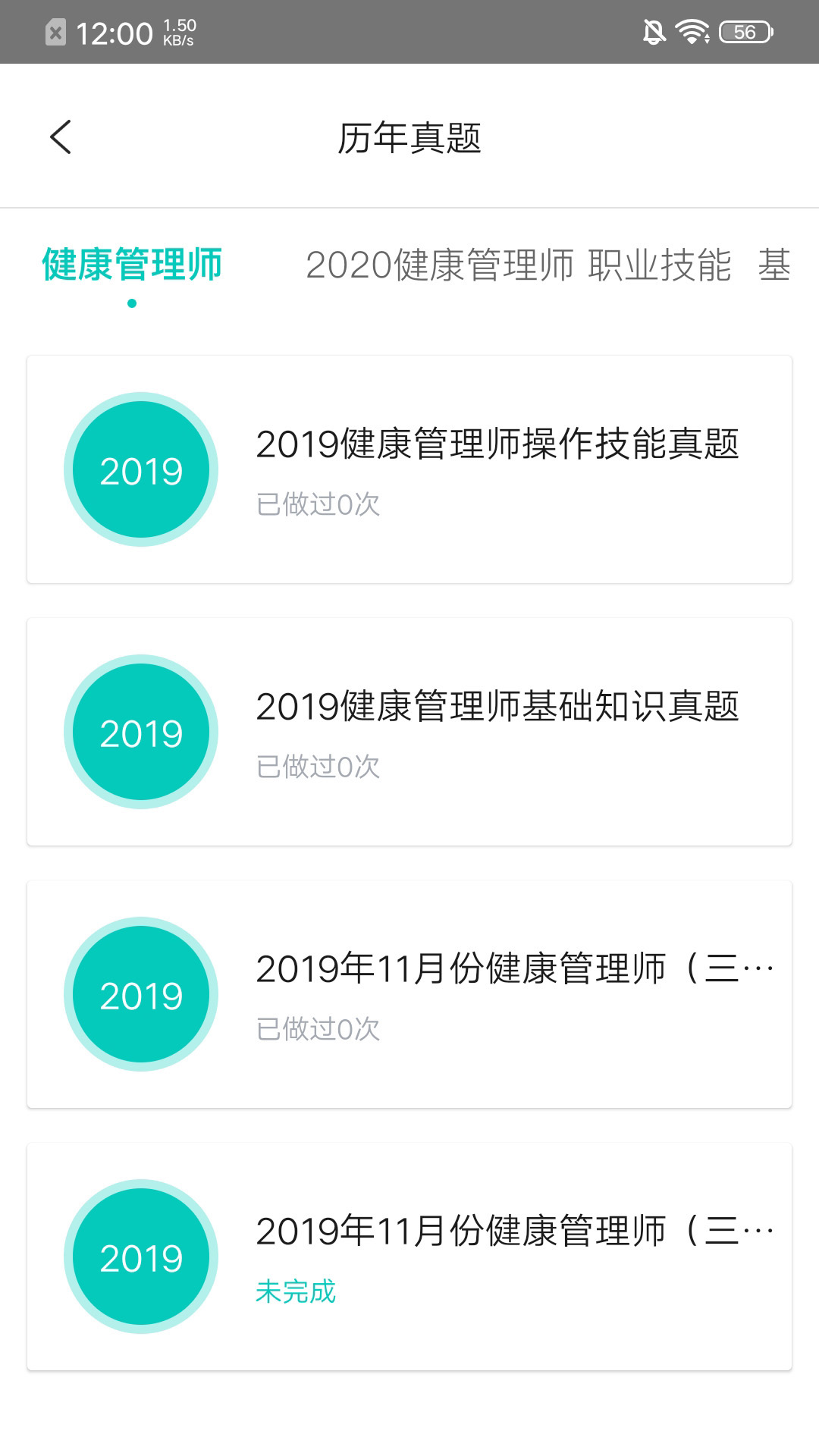Select the 2019 circle badge on the first card

pos(141,469)
